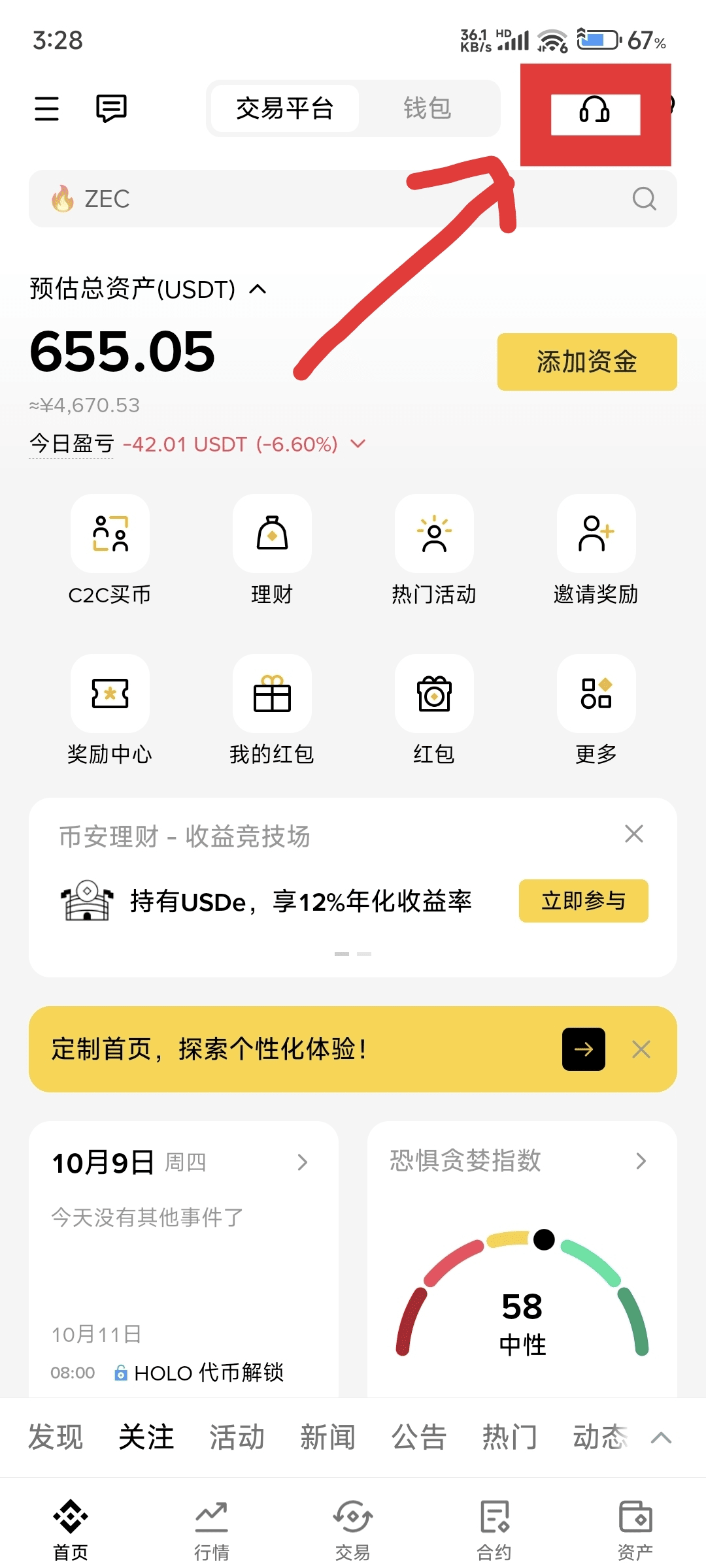Contact customer support via headset icon
This screenshot has width=706, height=1568.
pyautogui.click(x=595, y=111)
